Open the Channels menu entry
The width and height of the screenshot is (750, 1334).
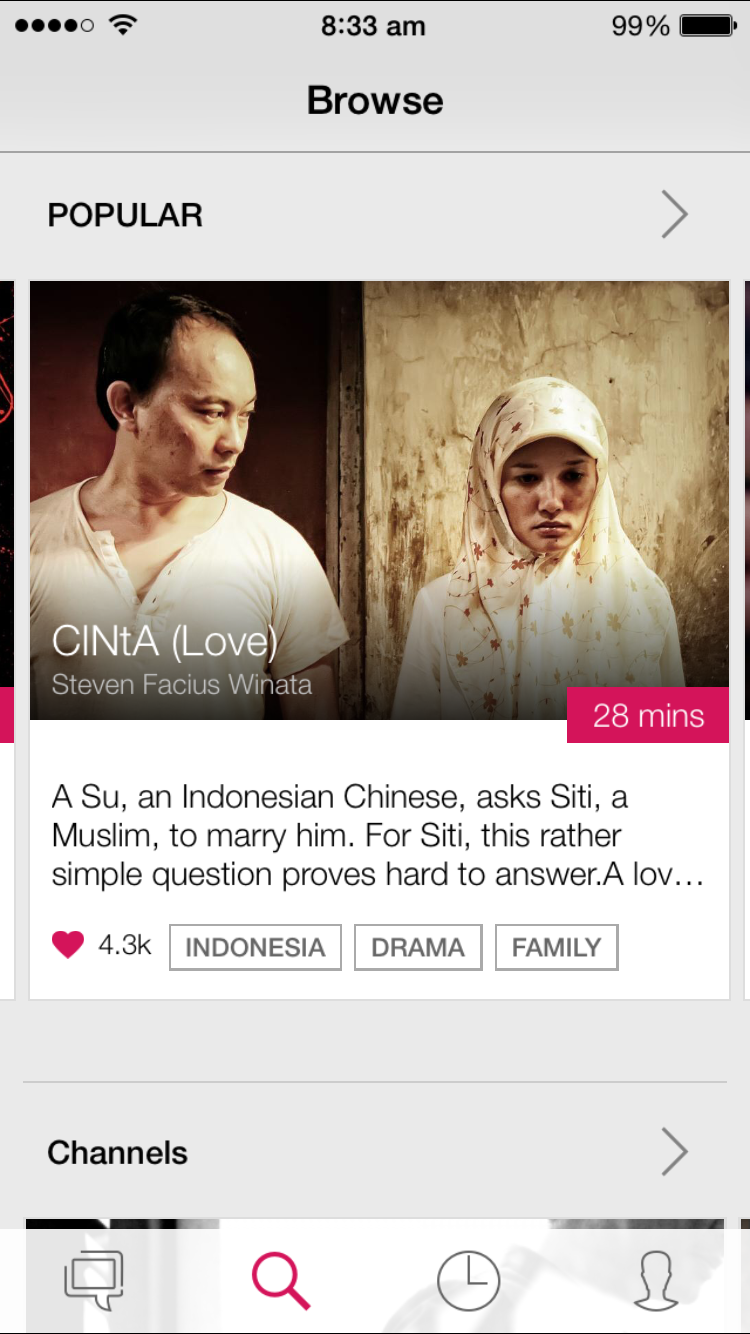(x=117, y=1152)
